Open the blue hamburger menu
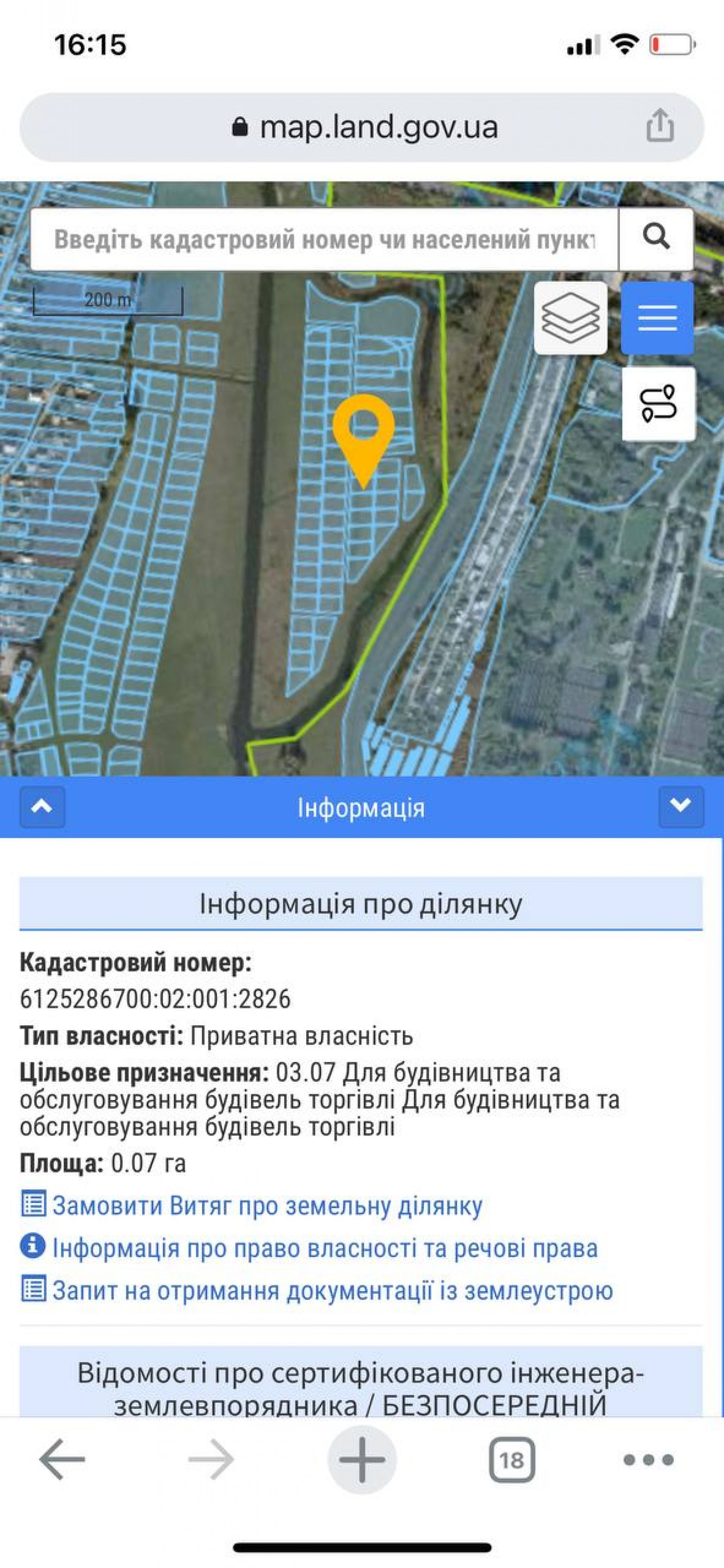This screenshot has height=1568, width=724. point(657,317)
